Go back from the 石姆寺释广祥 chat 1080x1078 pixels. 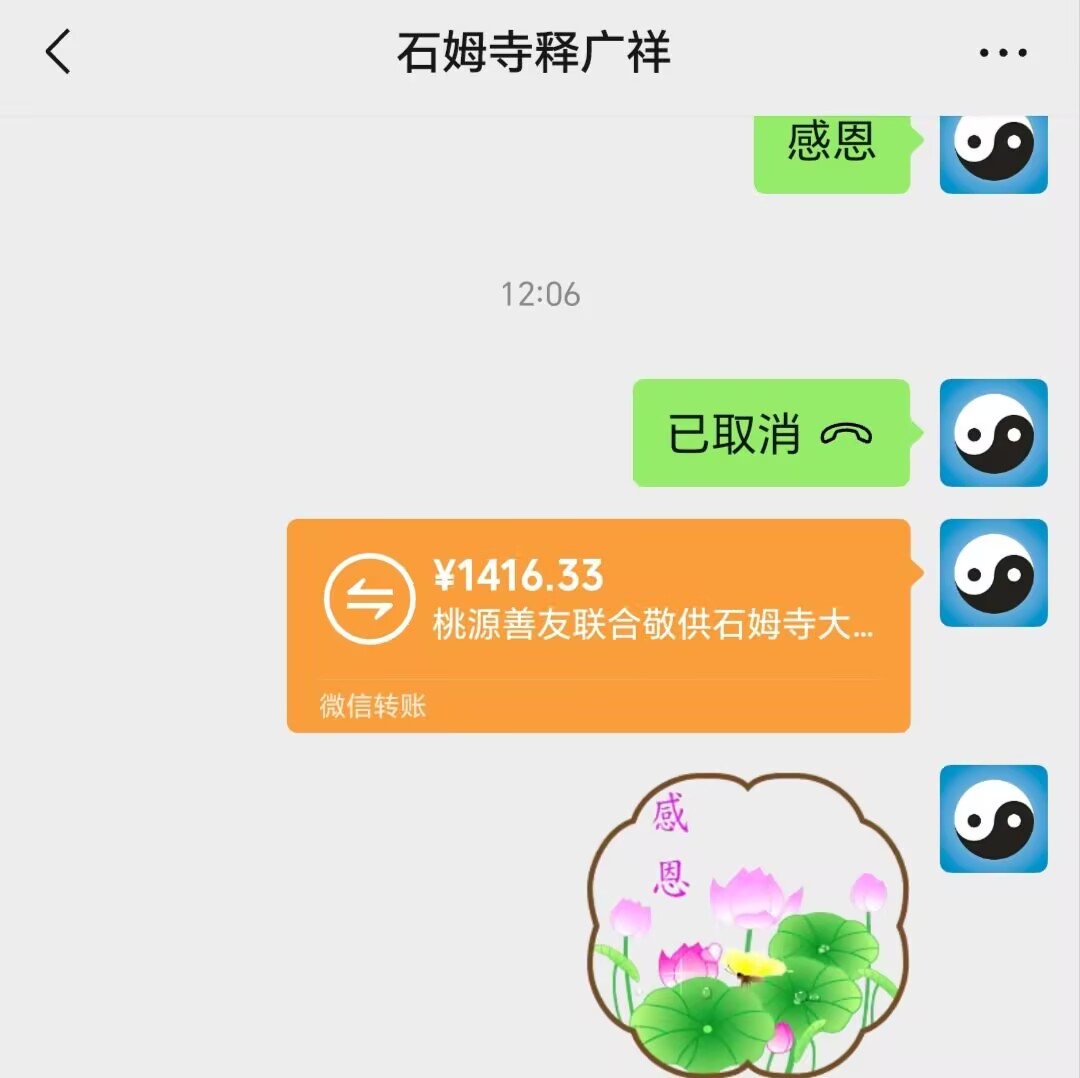pos(58,52)
